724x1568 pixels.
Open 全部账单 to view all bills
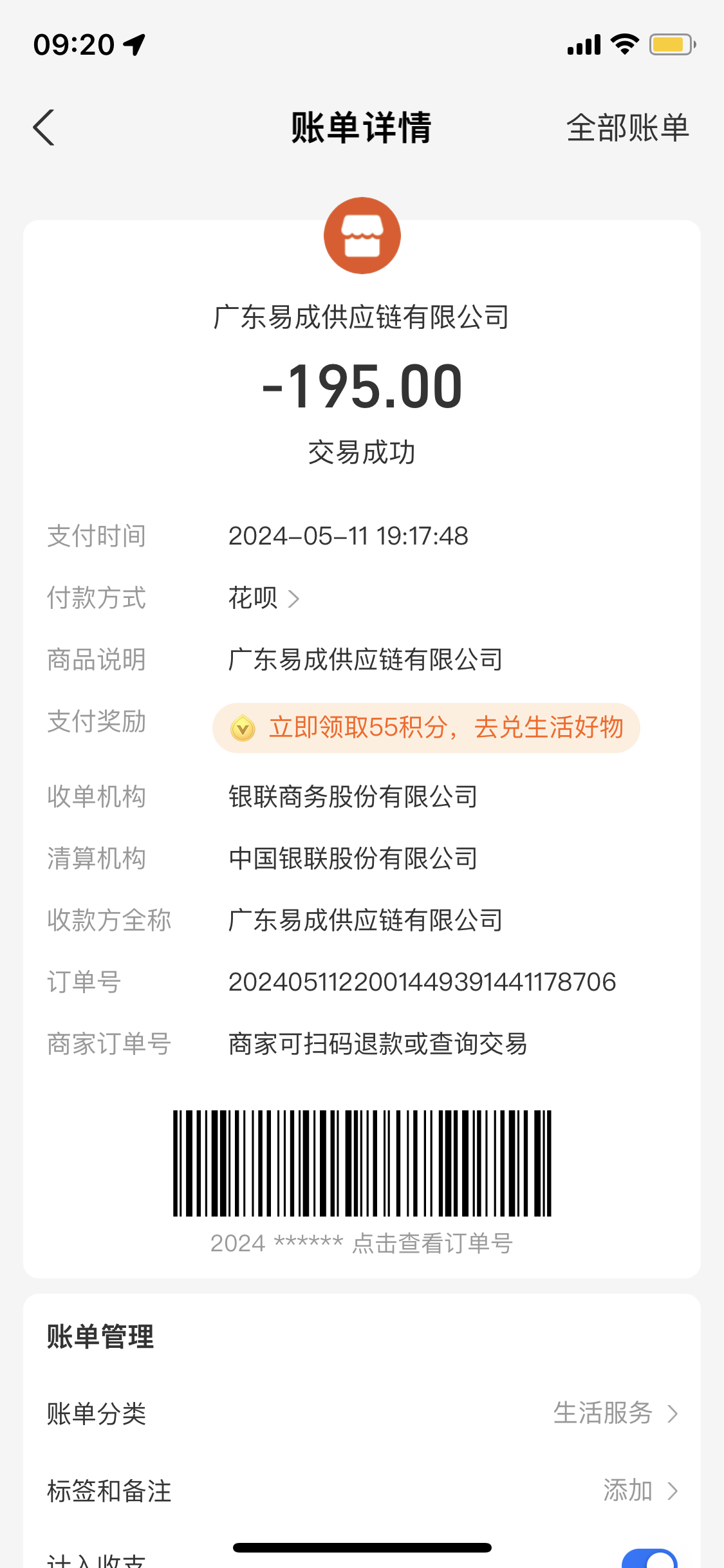tap(627, 127)
